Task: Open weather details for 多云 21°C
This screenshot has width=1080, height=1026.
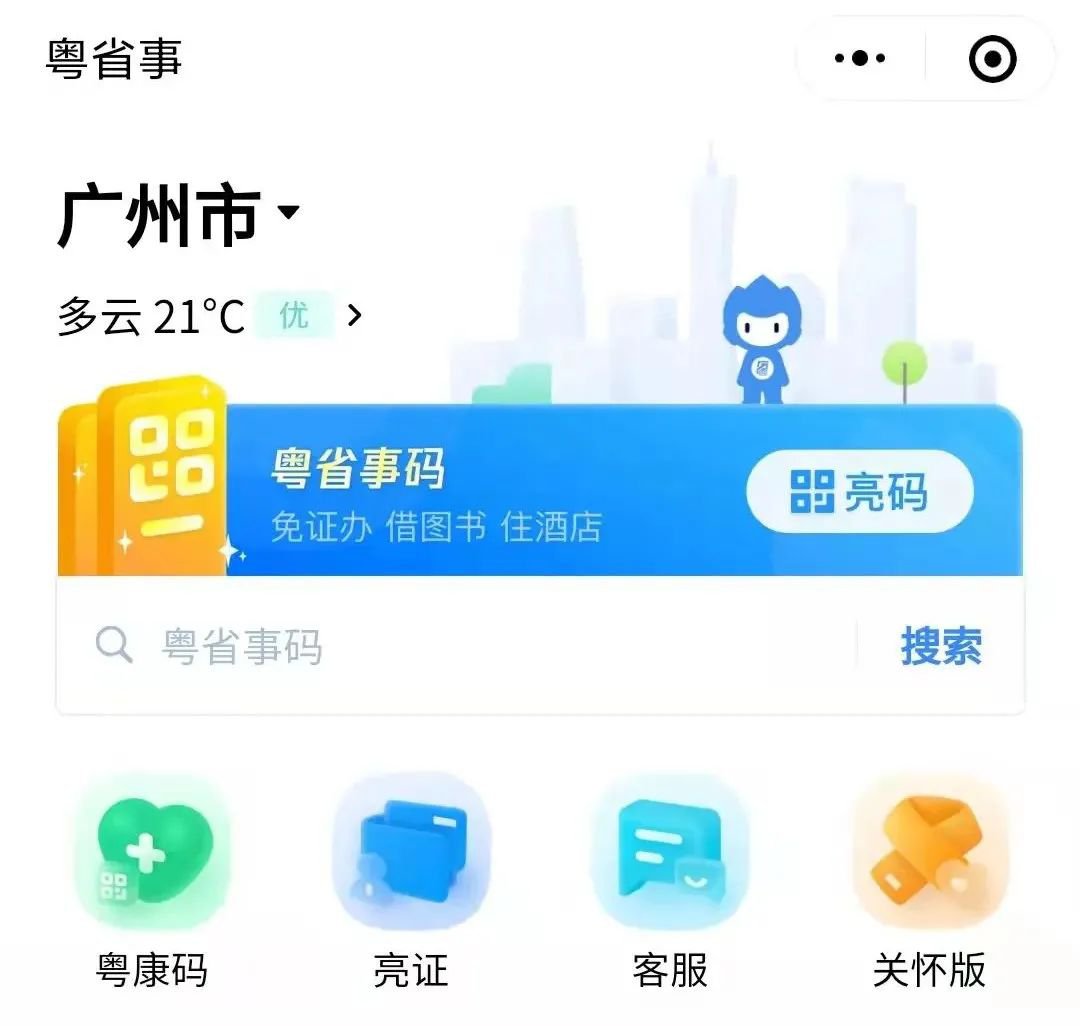Action: pyautogui.click(x=210, y=317)
